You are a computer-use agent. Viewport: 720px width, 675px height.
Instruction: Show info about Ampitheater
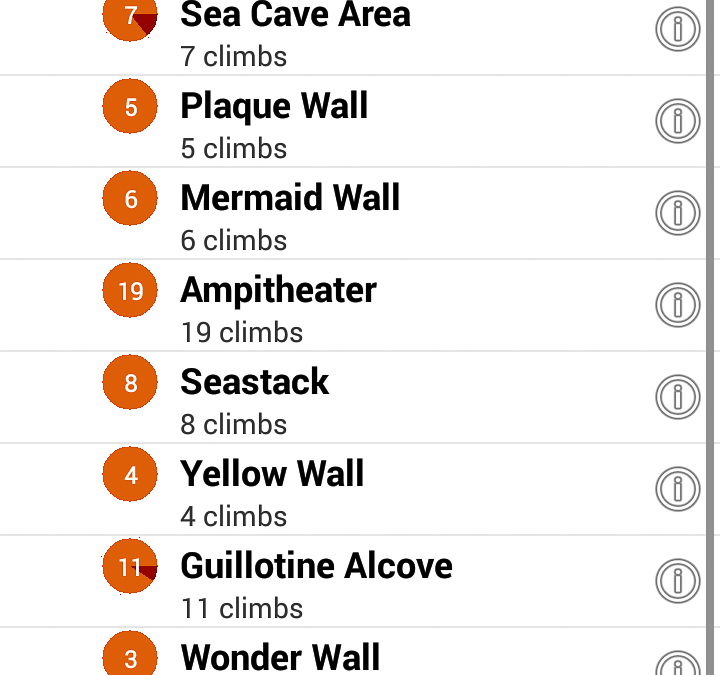click(677, 305)
